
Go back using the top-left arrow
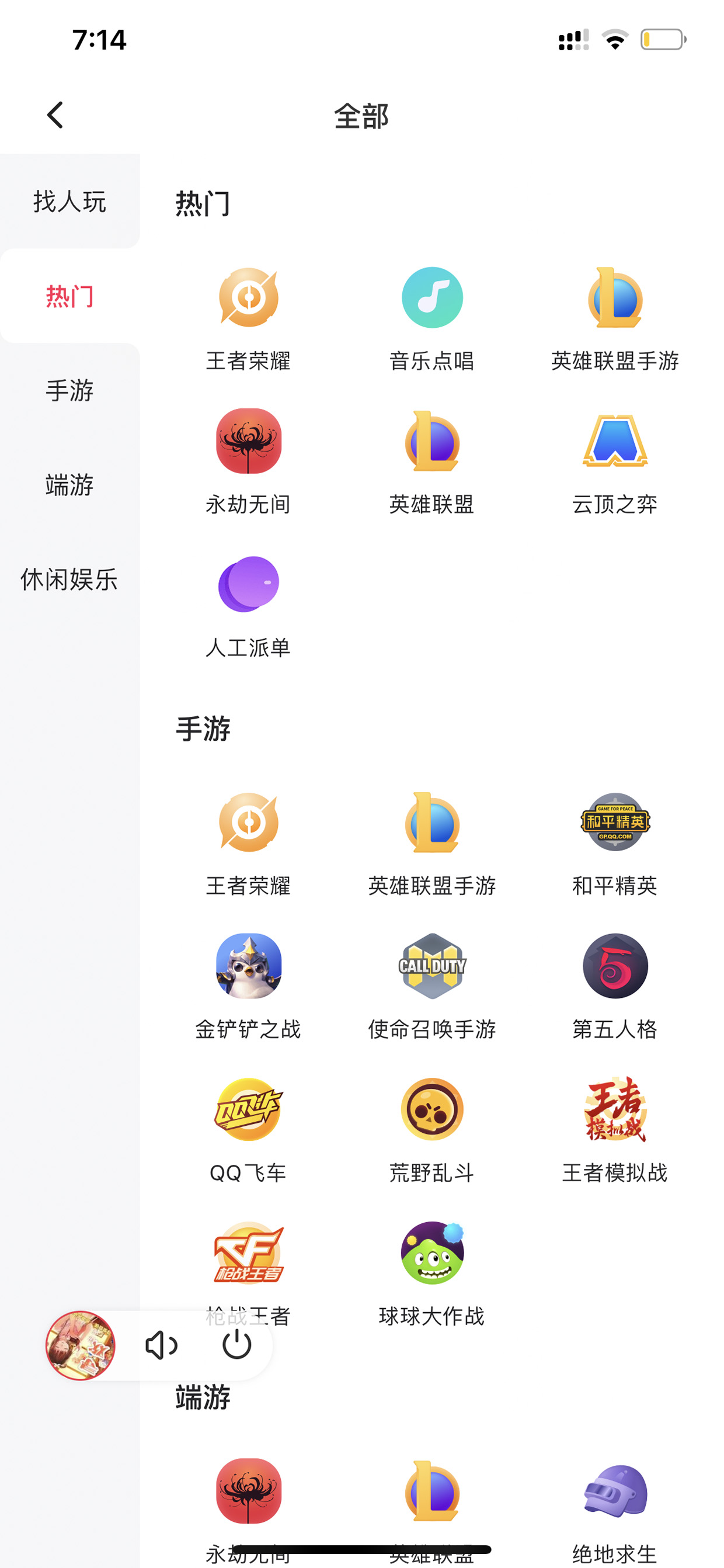[x=55, y=115]
